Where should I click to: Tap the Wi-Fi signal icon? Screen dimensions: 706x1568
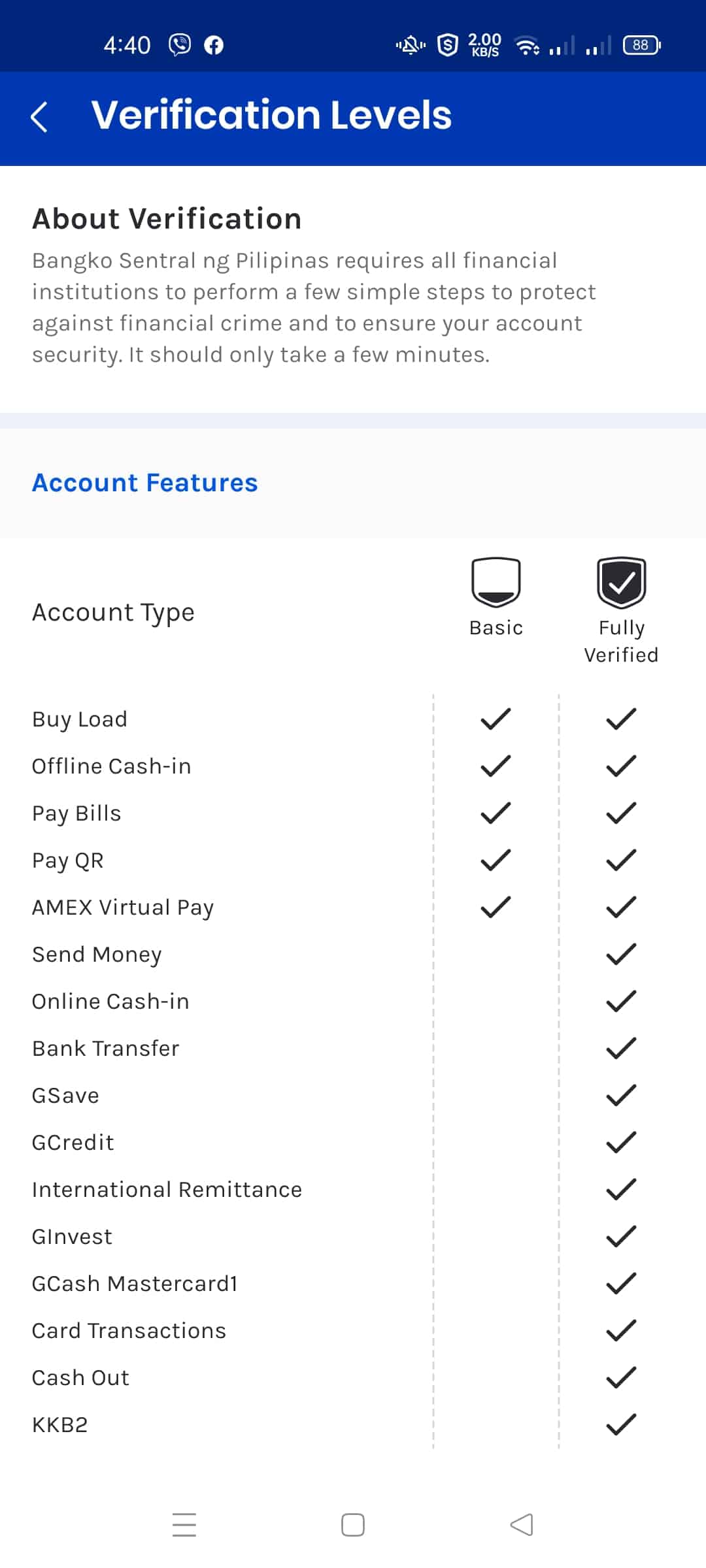pos(524,44)
